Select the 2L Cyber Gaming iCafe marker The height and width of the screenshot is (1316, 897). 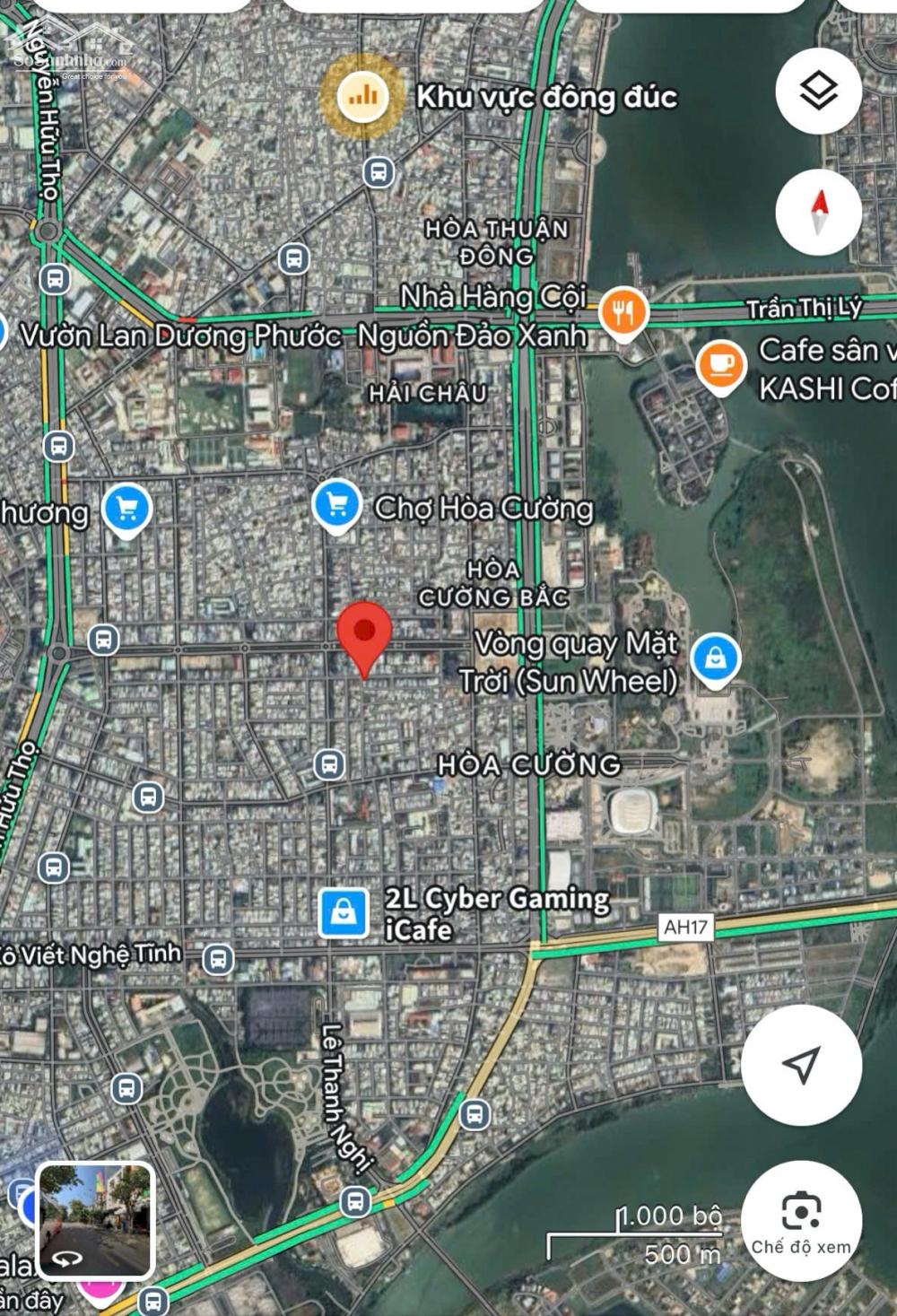[344, 913]
